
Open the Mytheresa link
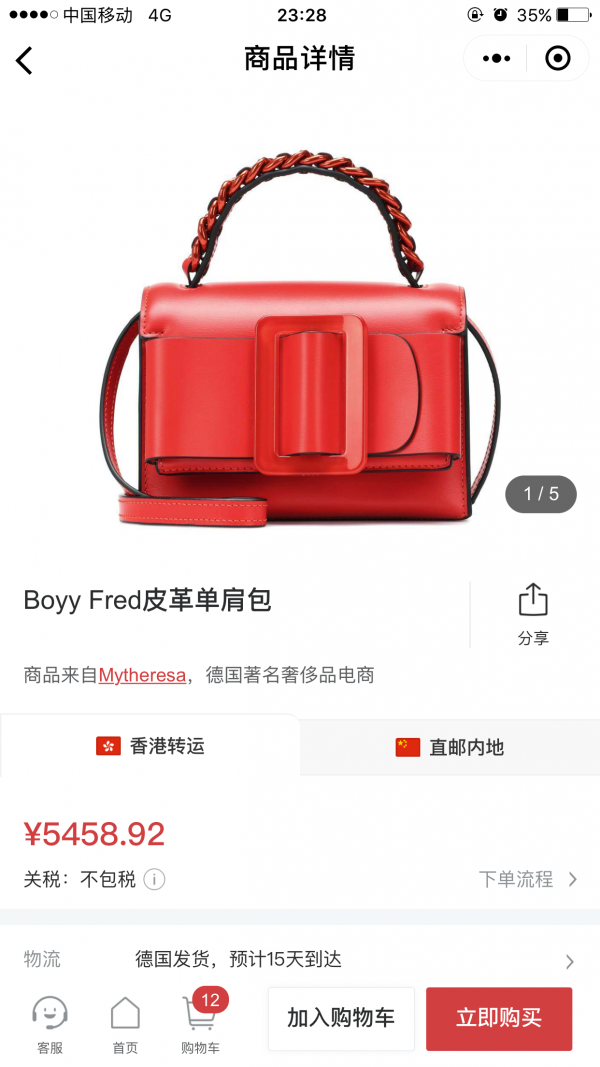(142, 675)
